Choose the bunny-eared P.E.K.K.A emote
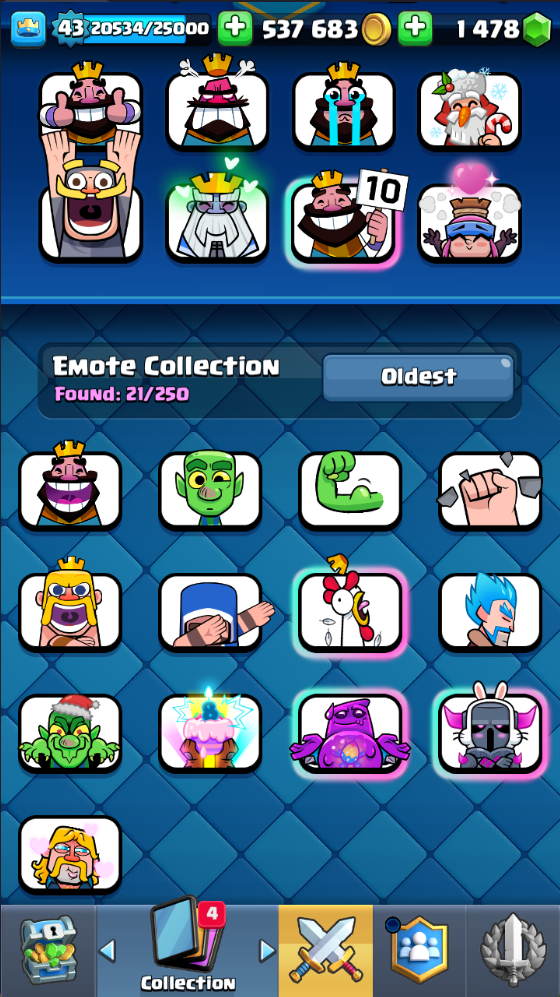The image size is (560, 997). point(490,733)
